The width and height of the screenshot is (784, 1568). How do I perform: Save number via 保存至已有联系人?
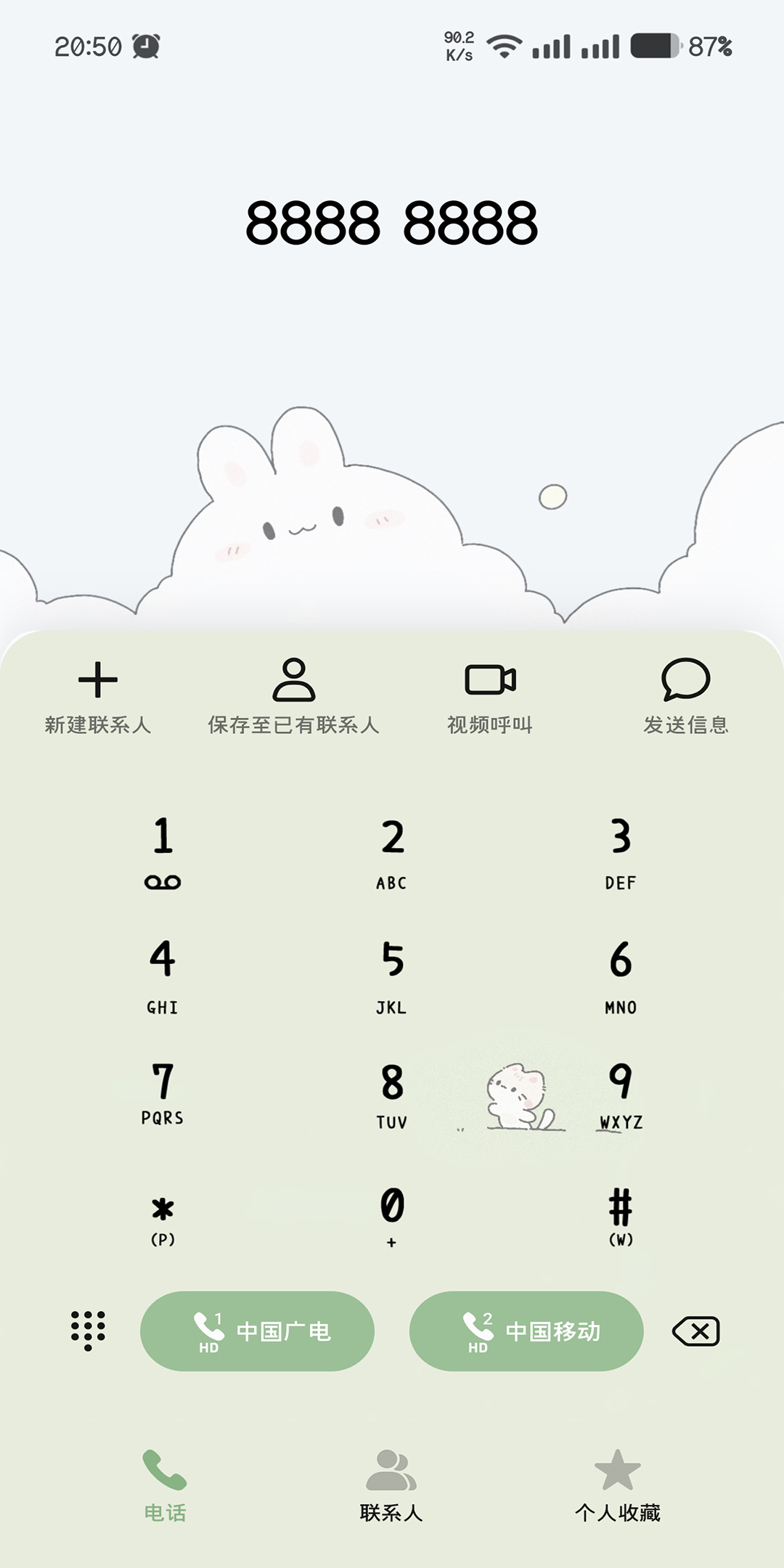[293, 695]
